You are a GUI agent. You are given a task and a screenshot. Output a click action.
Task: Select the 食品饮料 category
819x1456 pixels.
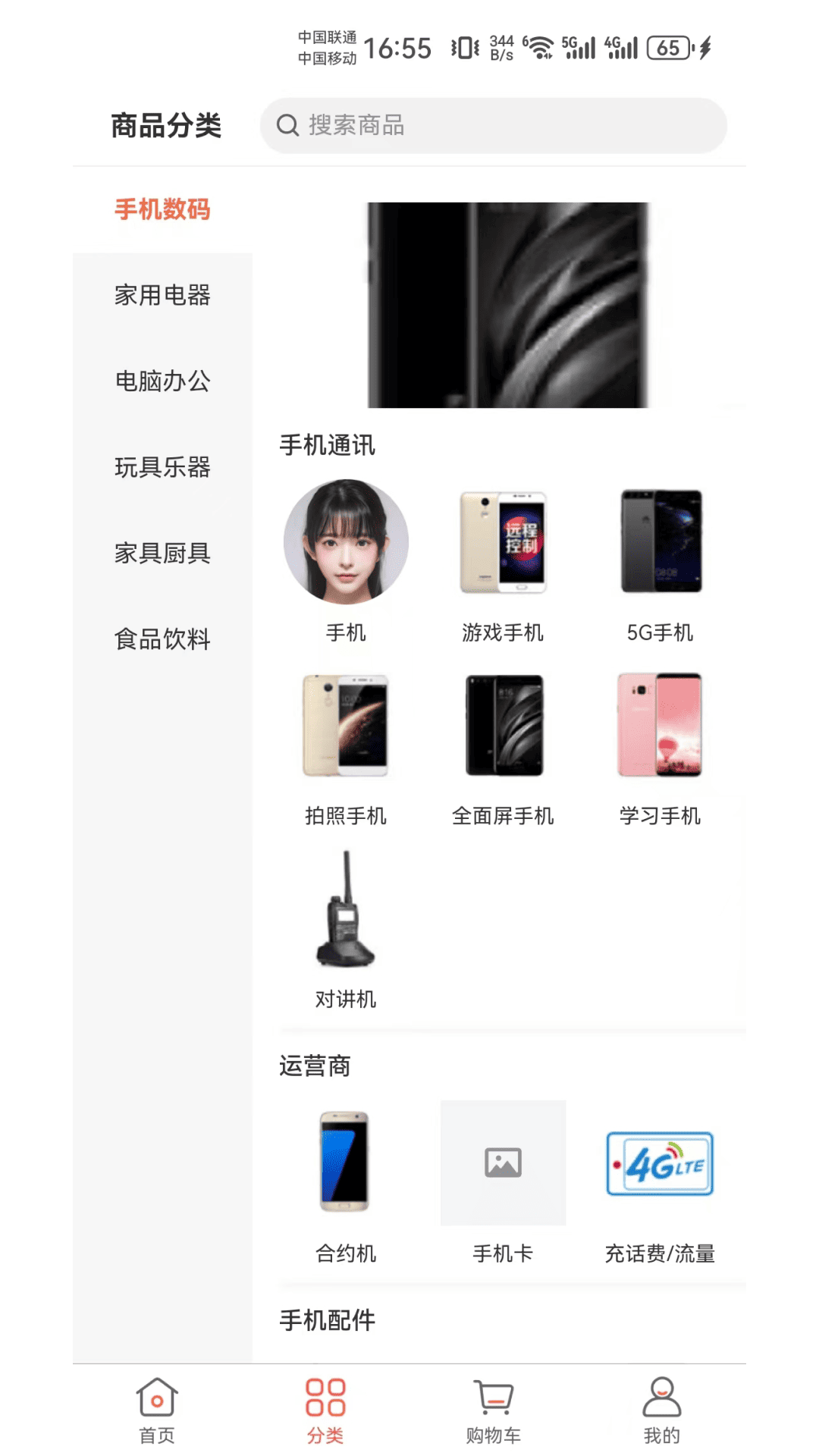click(162, 639)
